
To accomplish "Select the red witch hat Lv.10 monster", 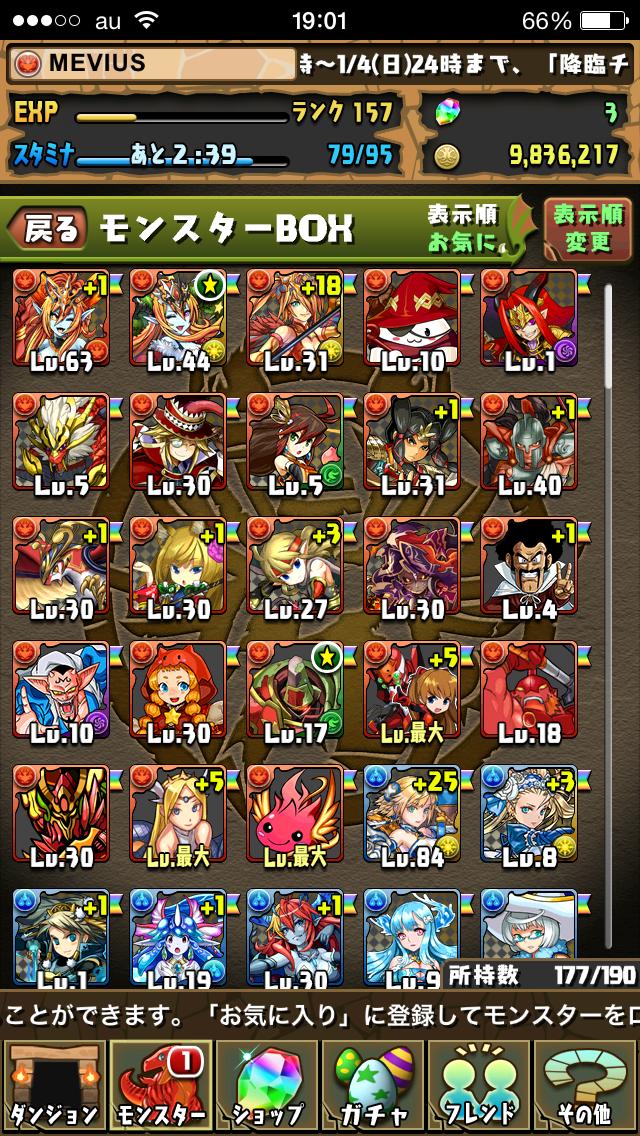I will pyautogui.click(x=412, y=320).
